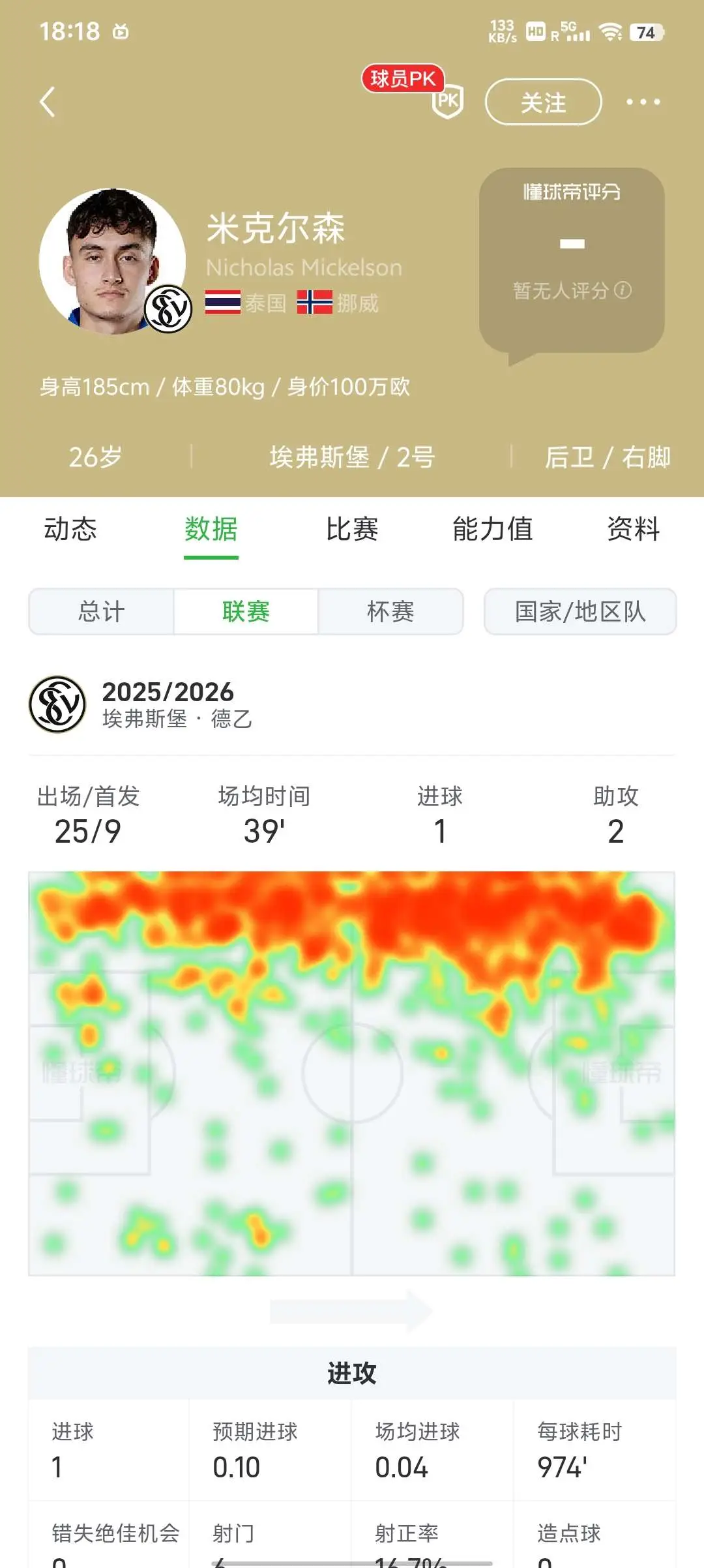The height and width of the screenshot is (1568, 704).
Task: Open the 能力值 tab
Action: (493, 529)
